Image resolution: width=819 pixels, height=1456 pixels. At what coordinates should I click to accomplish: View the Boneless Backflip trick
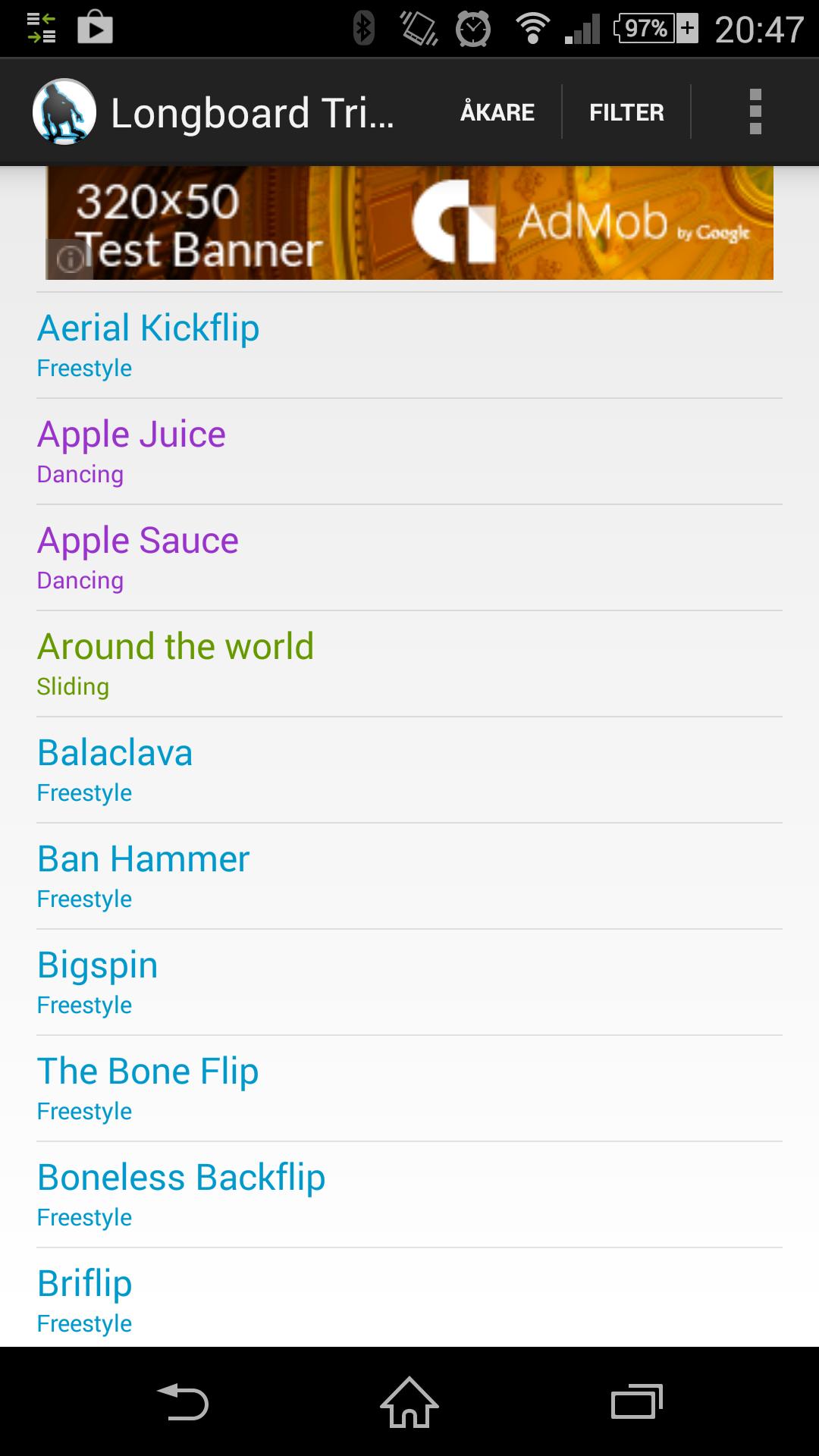pos(409,1194)
